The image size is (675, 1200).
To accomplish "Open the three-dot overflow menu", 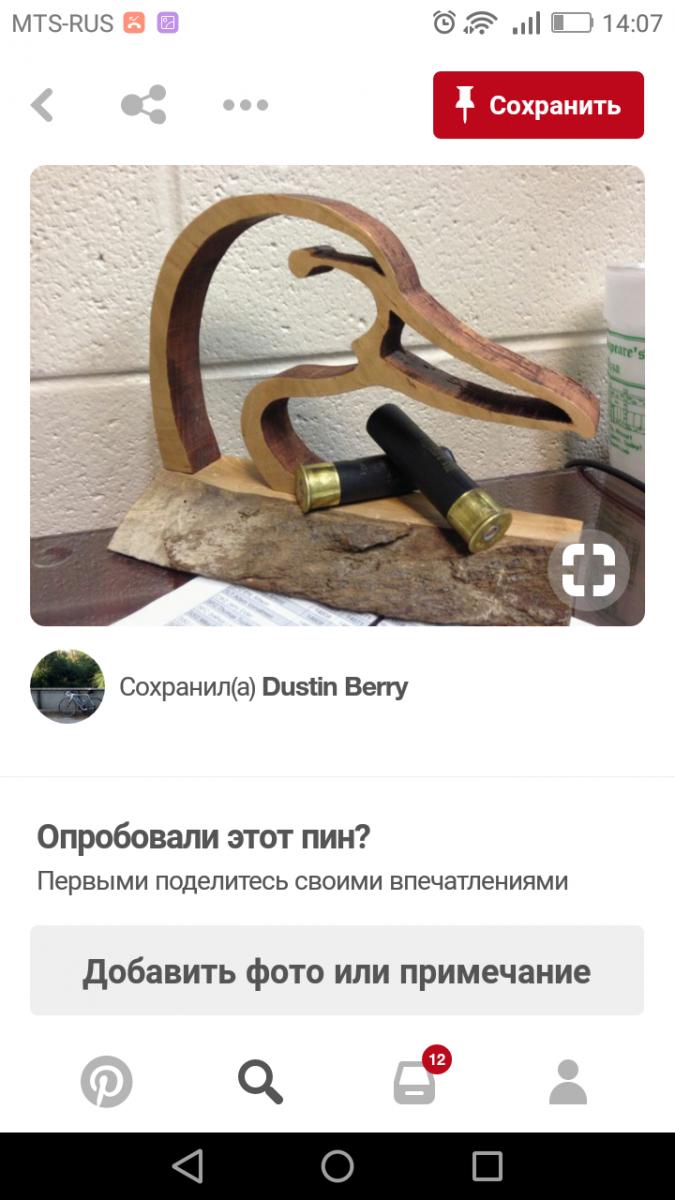I will click(x=245, y=105).
